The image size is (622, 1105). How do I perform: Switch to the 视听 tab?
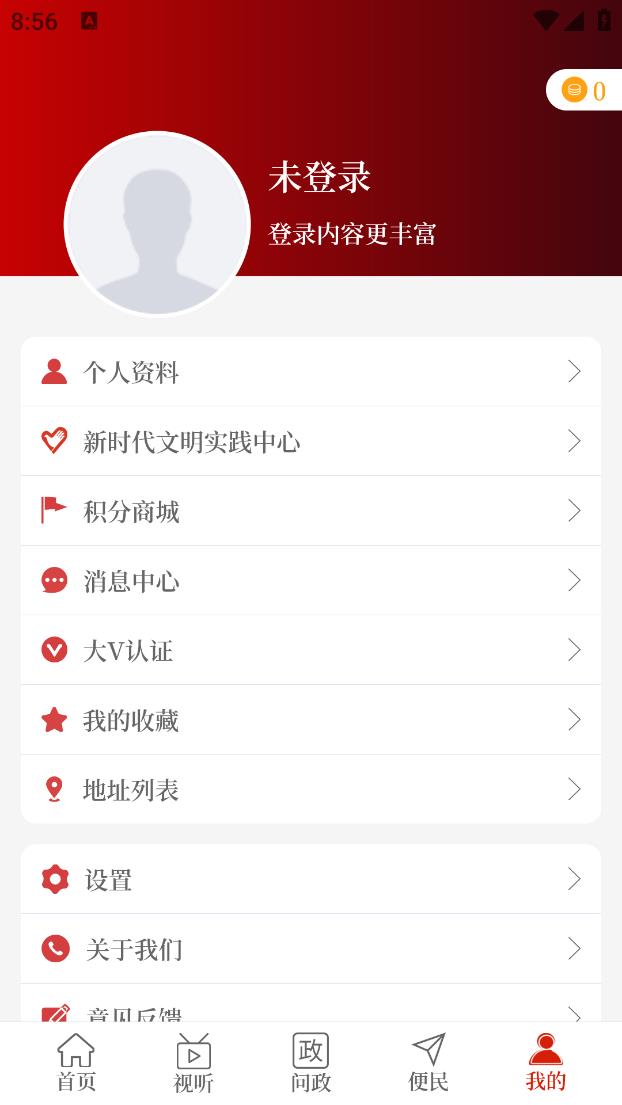pos(193,1063)
